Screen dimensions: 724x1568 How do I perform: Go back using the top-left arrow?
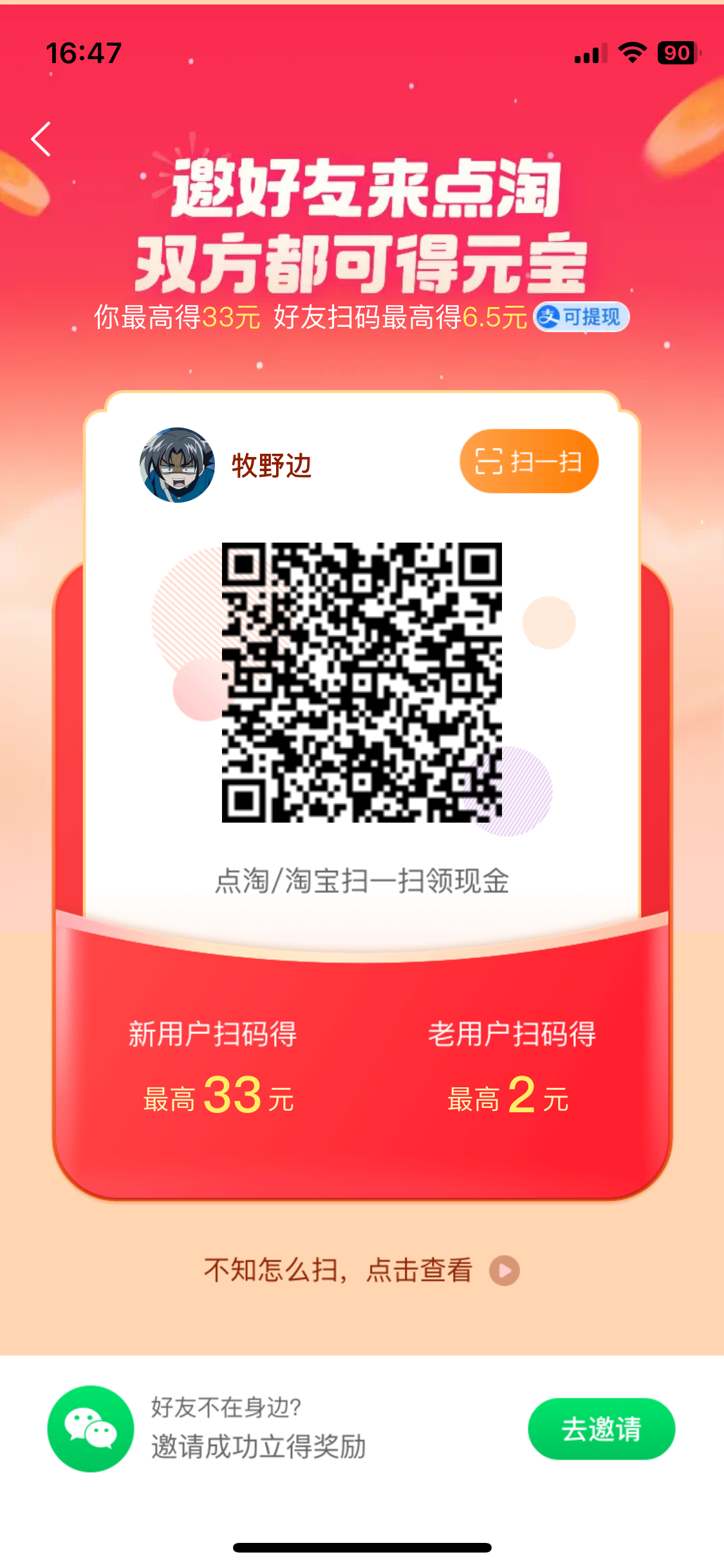point(41,139)
